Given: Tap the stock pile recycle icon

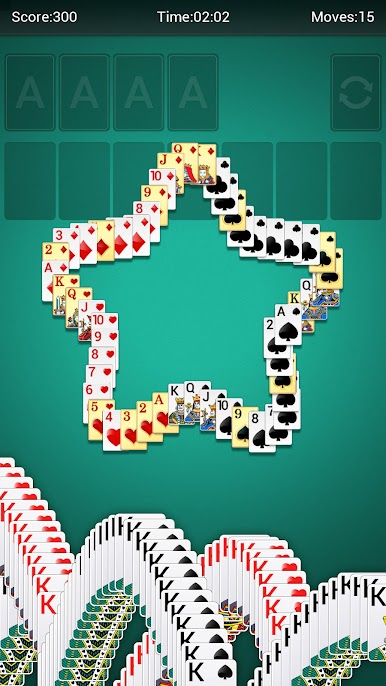Looking at the screenshot, I should tap(356, 93).
